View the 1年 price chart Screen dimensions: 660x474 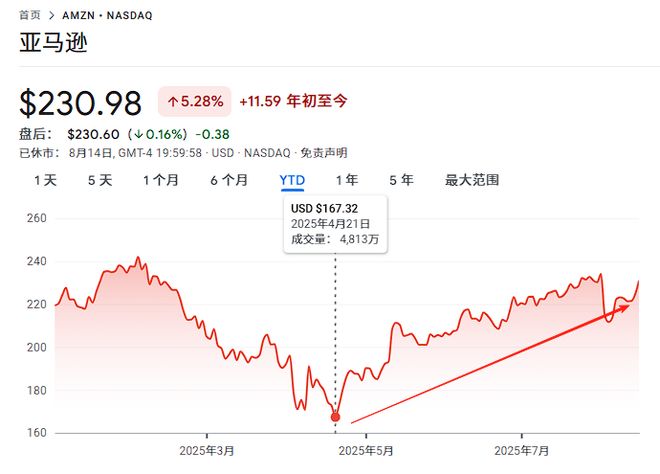coord(347,180)
